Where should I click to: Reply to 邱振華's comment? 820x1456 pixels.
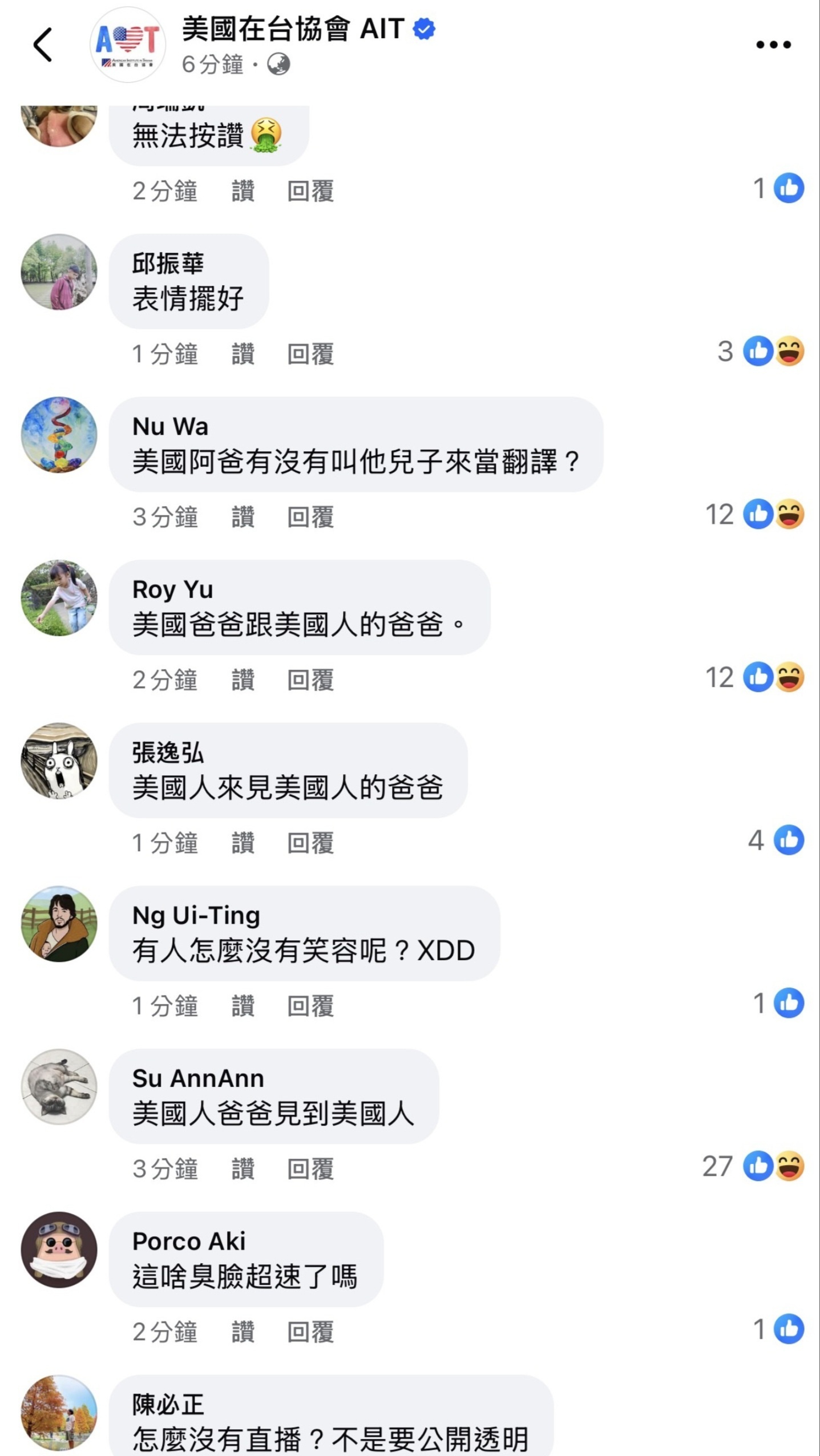(310, 354)
